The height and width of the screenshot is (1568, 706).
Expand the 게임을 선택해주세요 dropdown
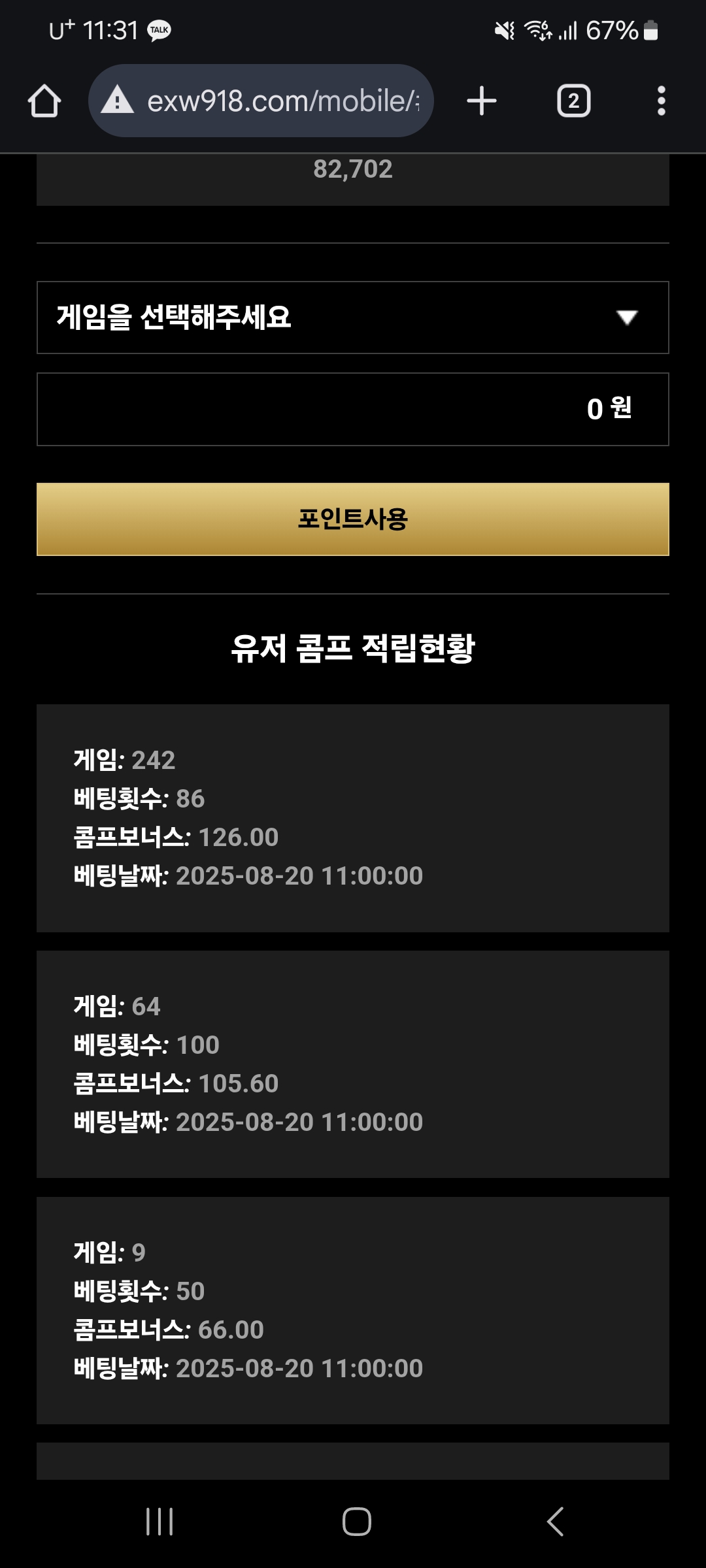[353, 318]
